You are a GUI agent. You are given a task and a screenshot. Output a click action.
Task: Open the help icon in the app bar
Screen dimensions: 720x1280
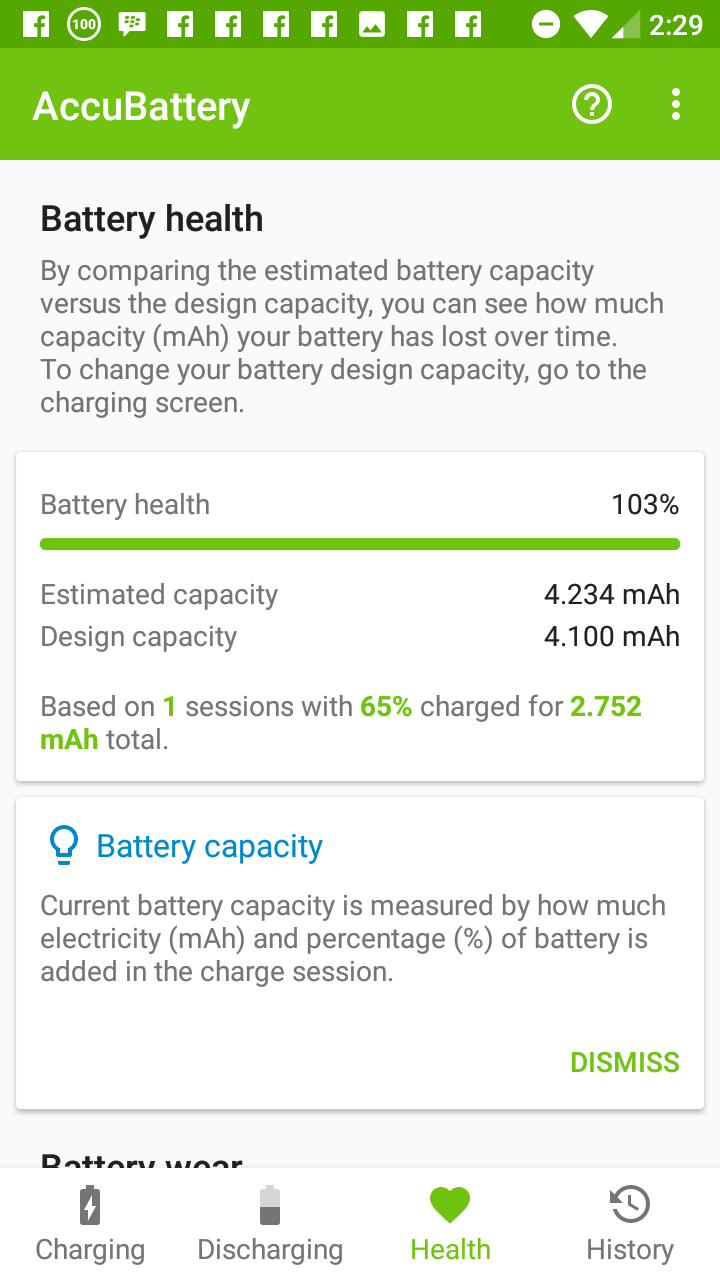591,104
